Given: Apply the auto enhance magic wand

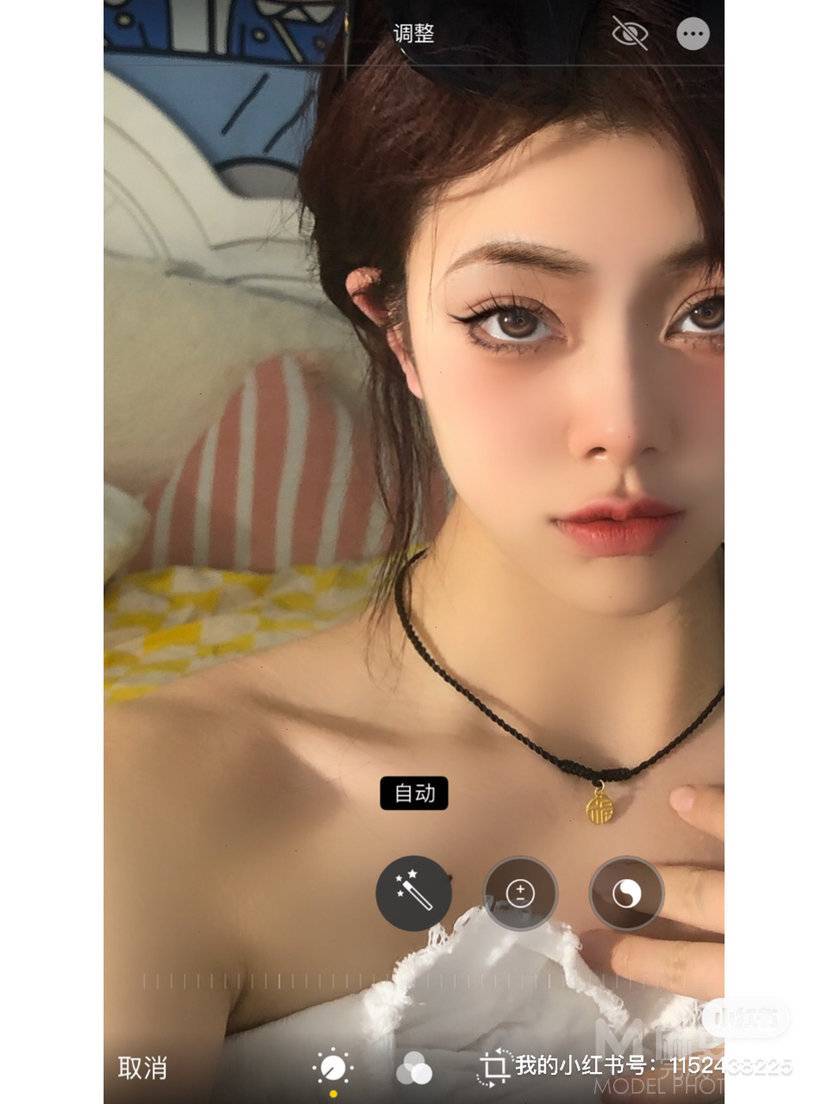Looking at the screenshot, I should tap(413, 892).
